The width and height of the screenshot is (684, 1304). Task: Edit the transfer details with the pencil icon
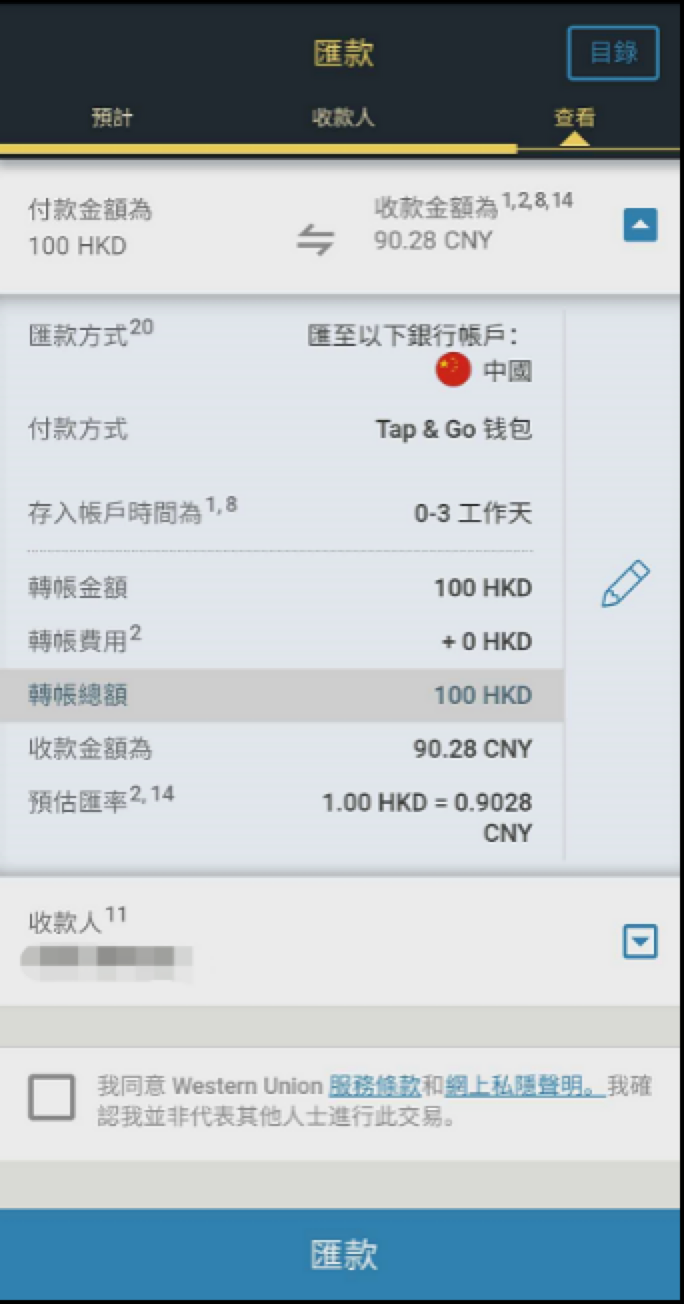(625, 584)
